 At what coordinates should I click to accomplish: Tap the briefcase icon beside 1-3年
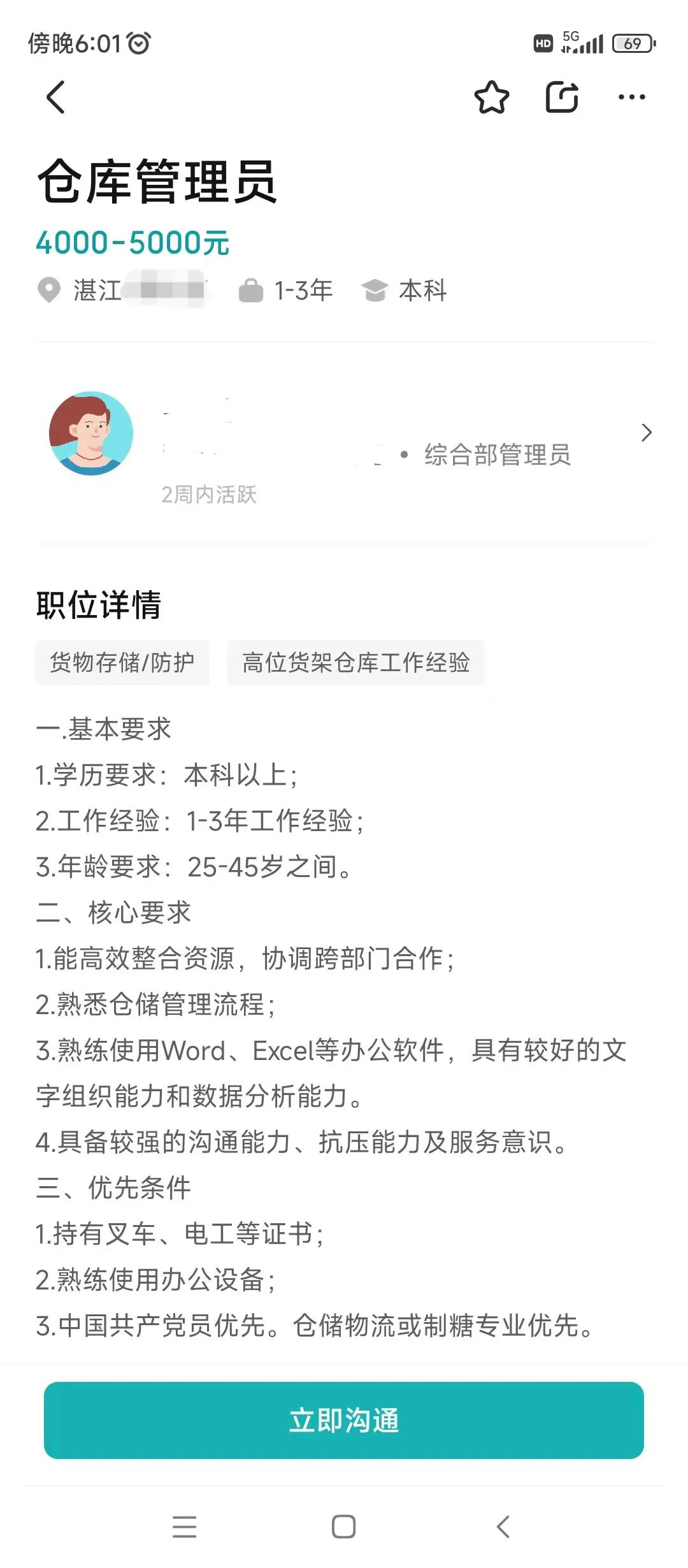(x=252, y=291)
